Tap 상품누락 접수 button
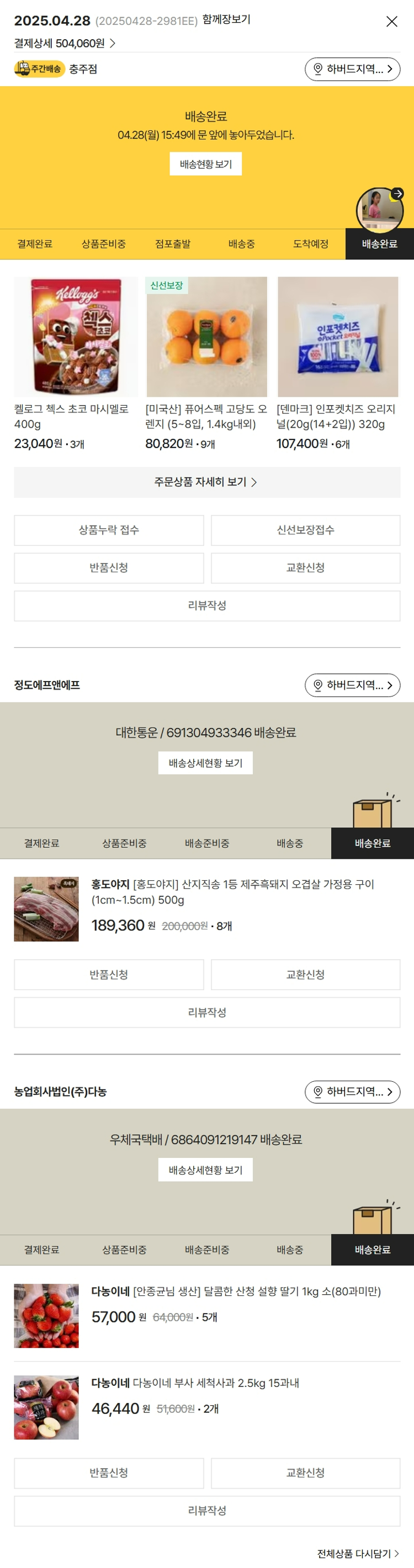This screenshot has width=414, height=1568. click(108, 530)
